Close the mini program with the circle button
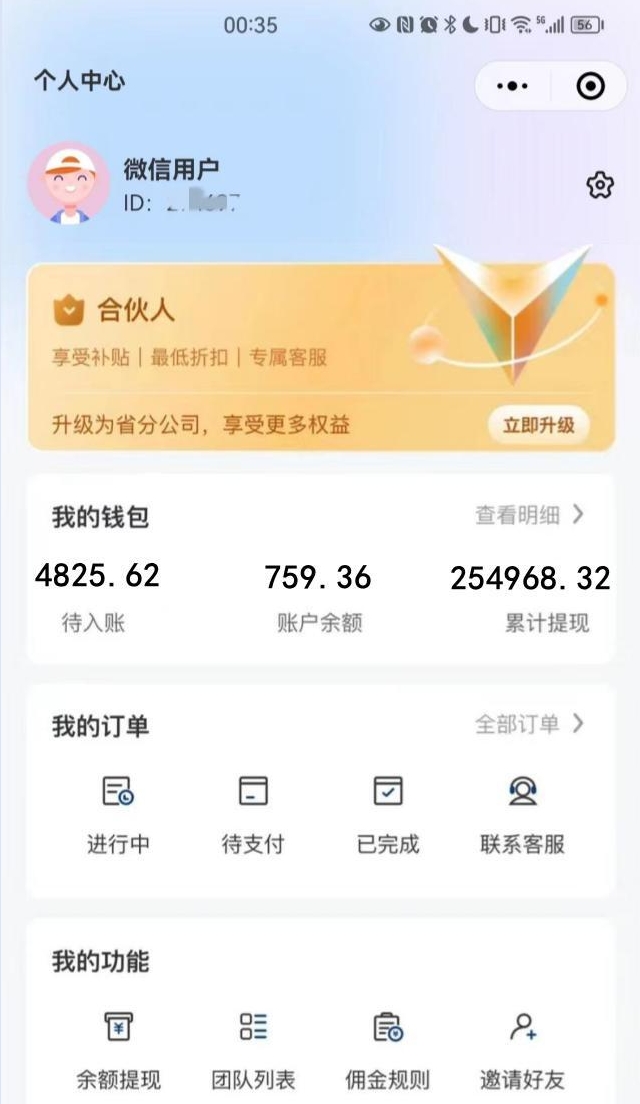 tap(591, 87)
